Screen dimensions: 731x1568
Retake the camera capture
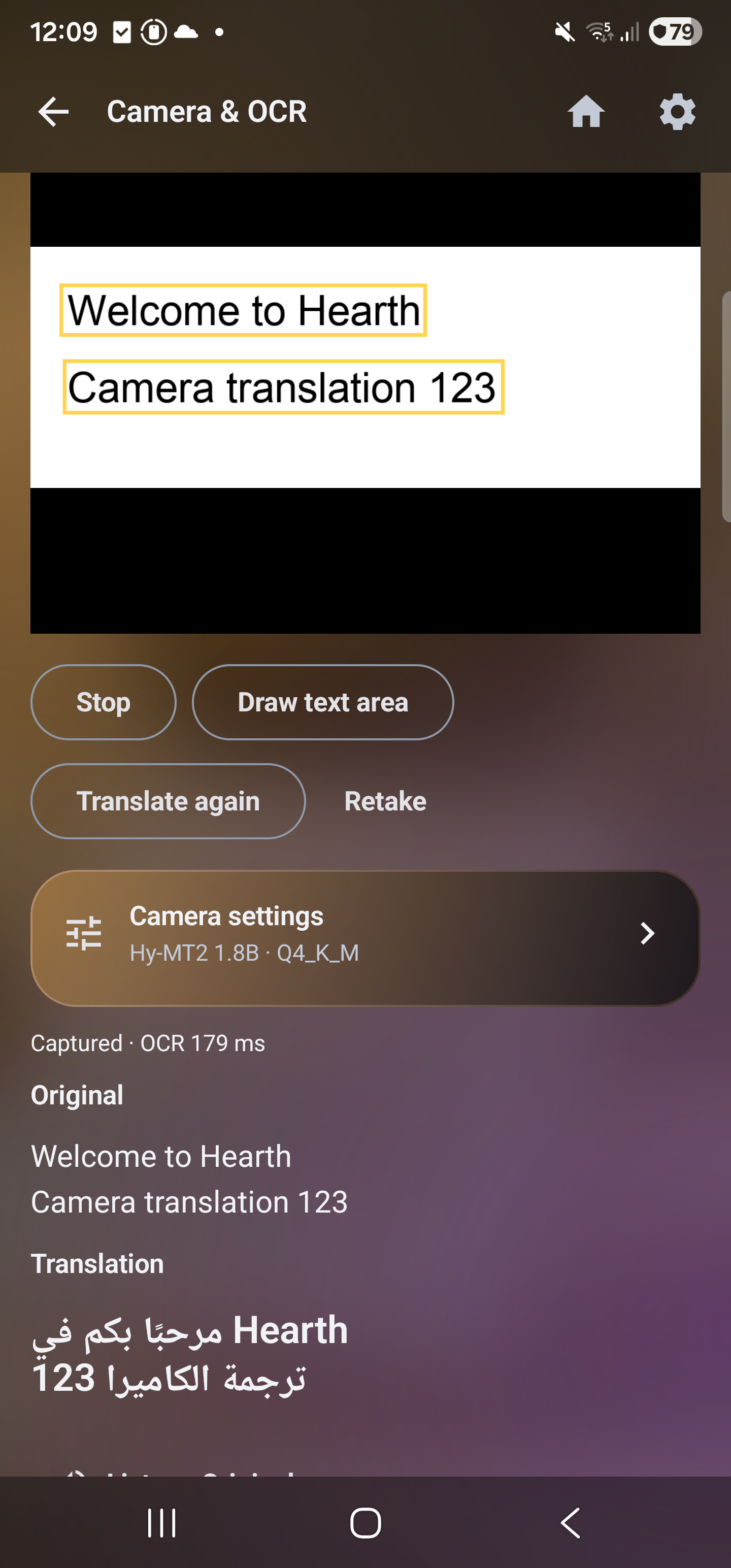point(385,801)
